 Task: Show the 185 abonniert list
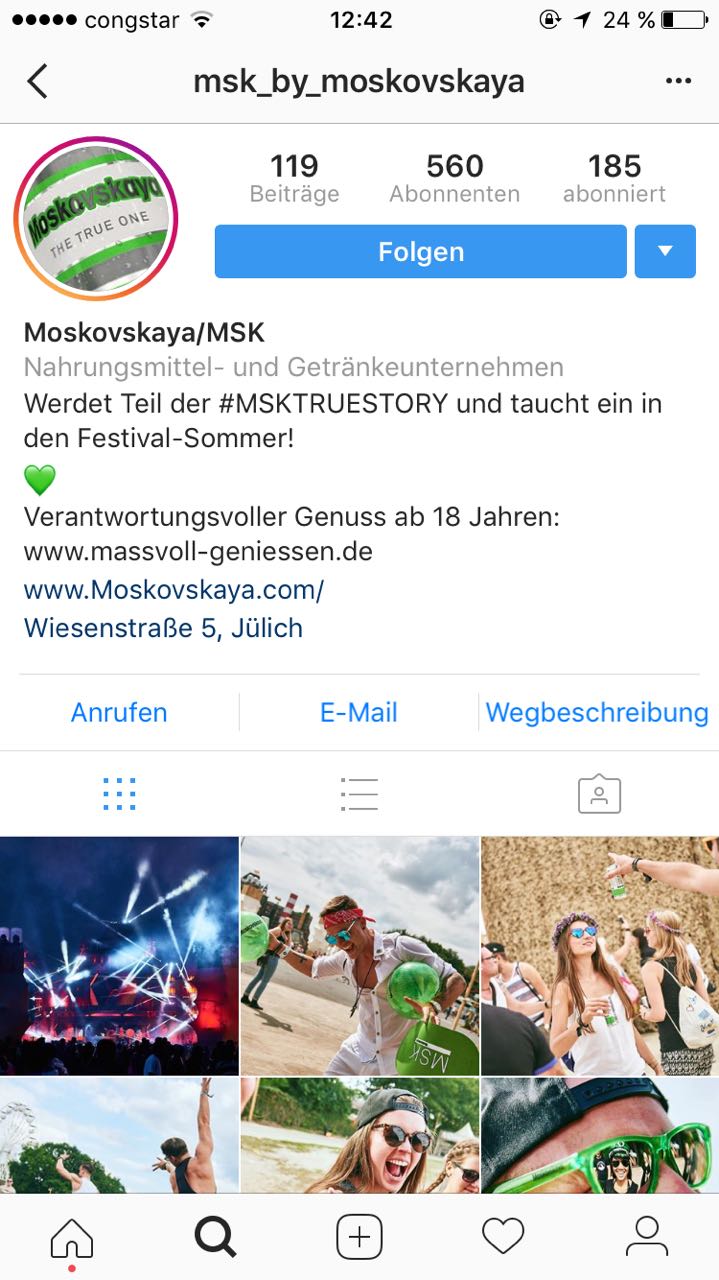click(614, 178)
